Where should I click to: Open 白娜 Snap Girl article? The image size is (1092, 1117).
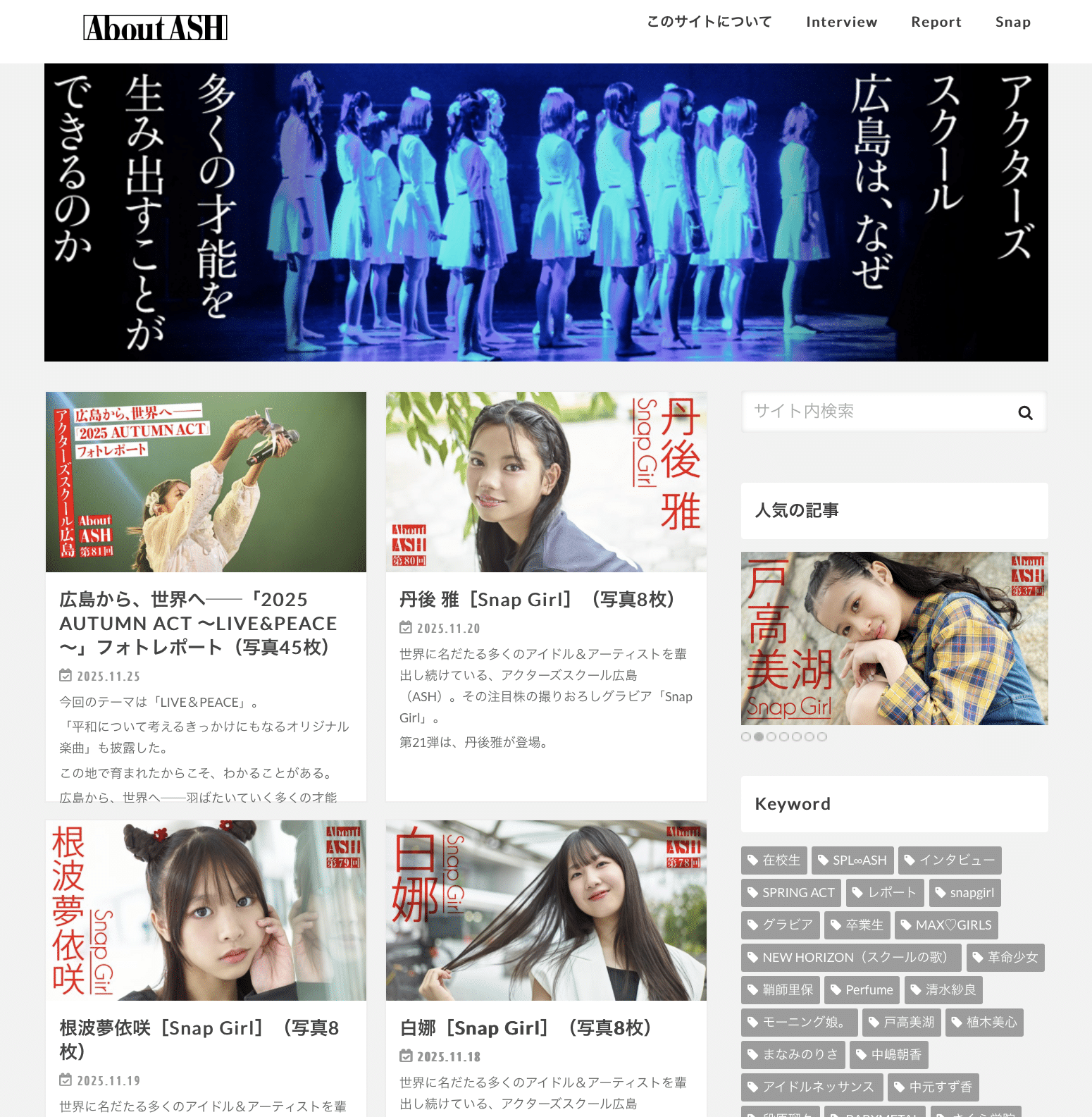[525, 1028]
